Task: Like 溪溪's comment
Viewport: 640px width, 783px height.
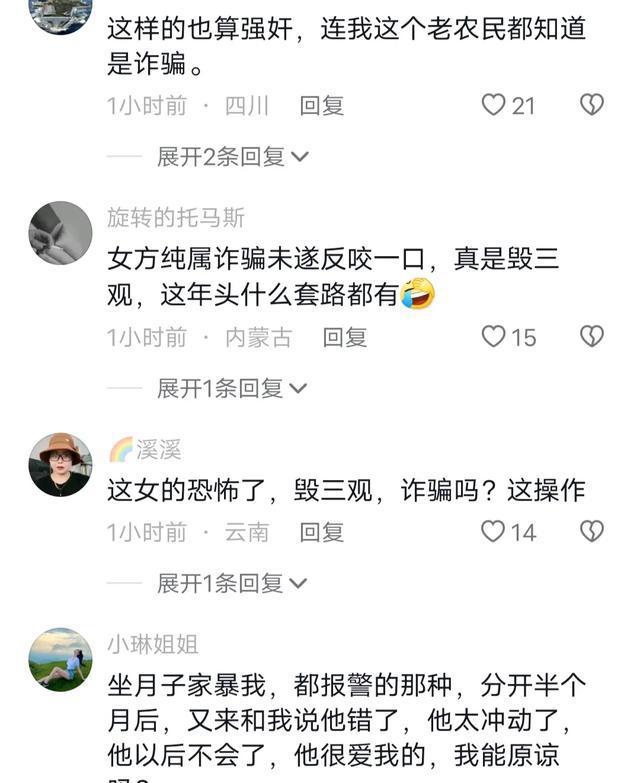Action: point(494,532)
